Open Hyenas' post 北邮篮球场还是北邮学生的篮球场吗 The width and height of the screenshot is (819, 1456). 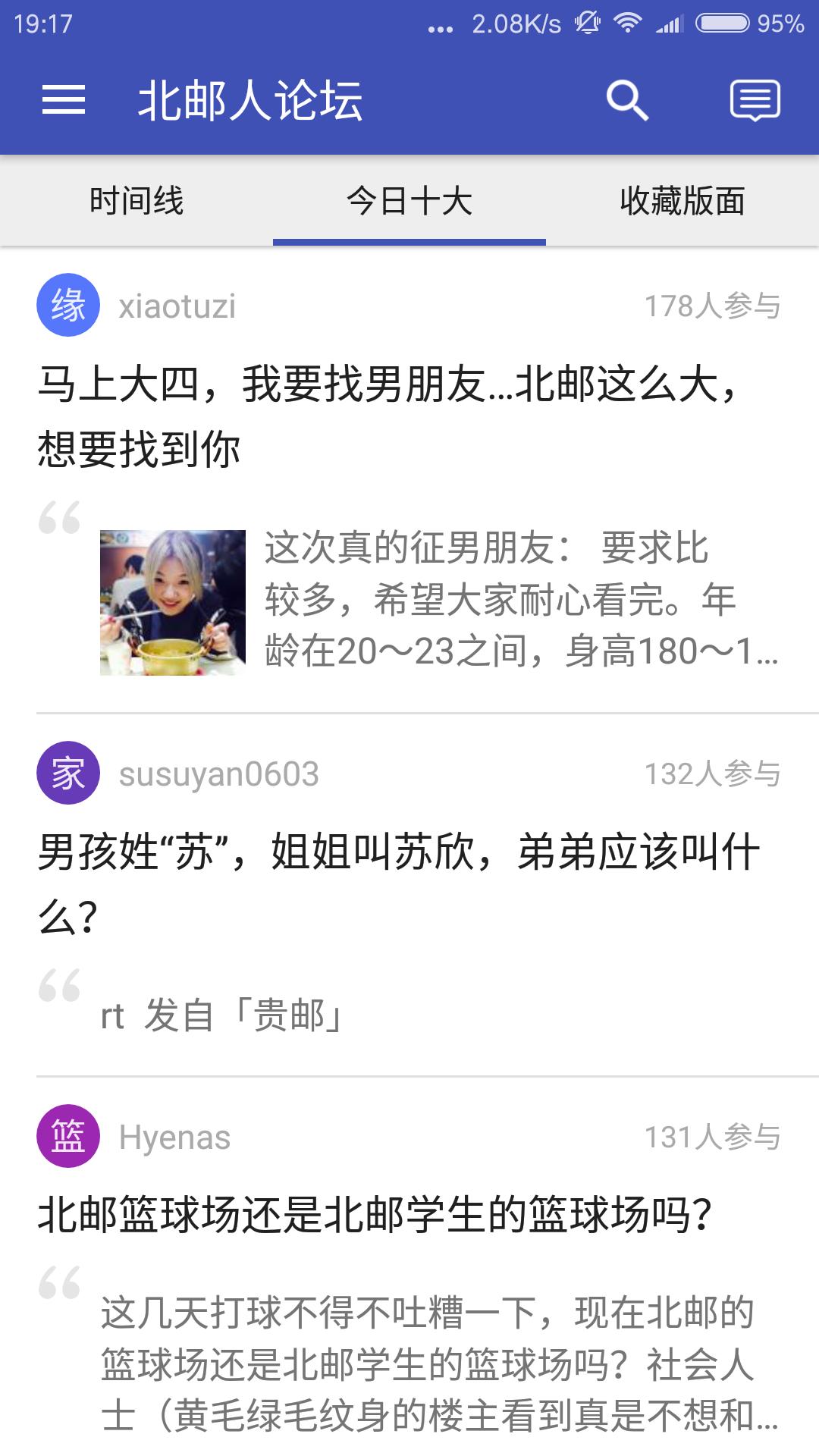pyautogui.click(x=375, y=1215)
